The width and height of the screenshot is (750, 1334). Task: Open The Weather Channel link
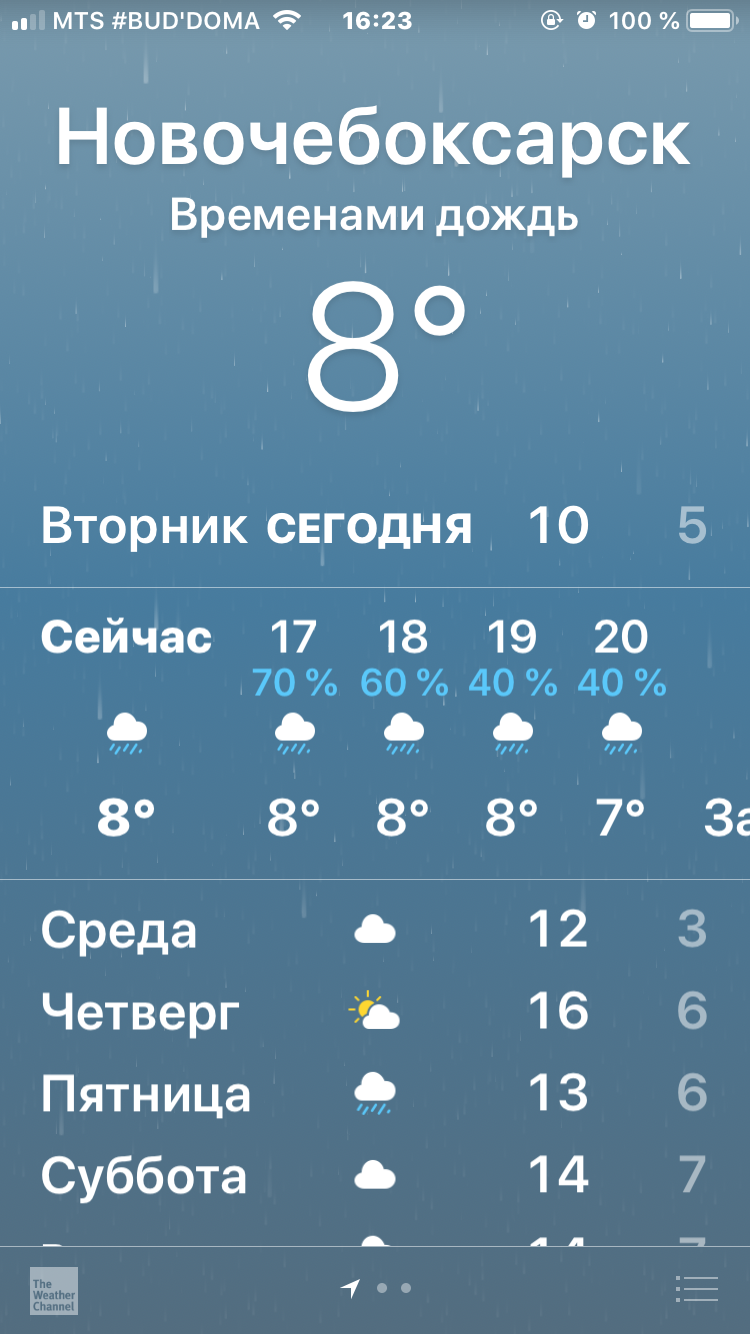pos(54,1290)
